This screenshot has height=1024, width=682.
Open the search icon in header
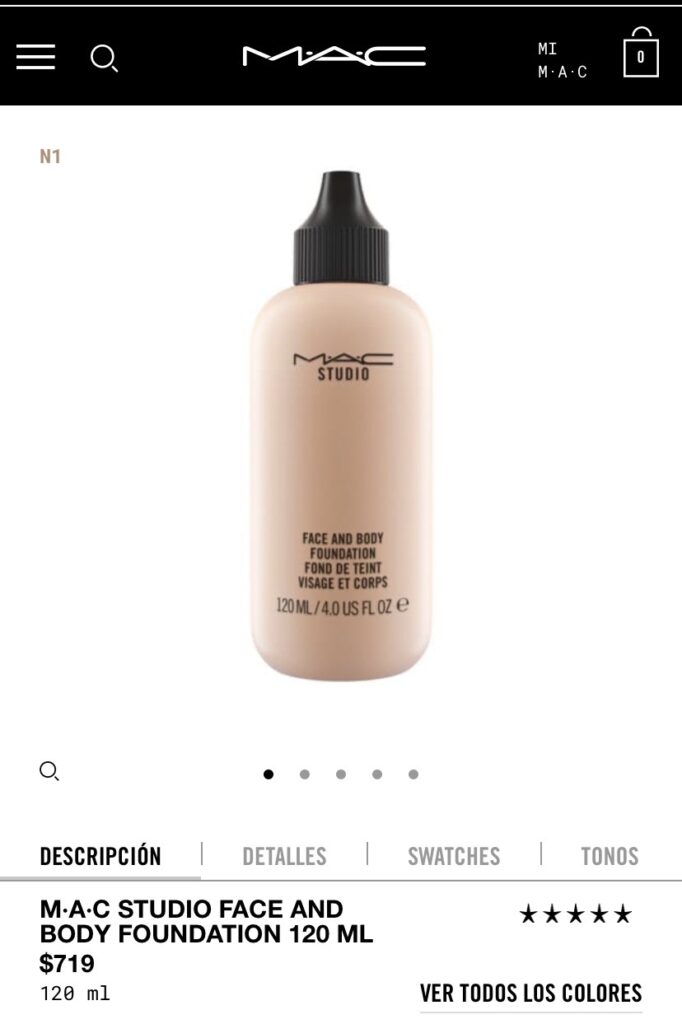104,58
